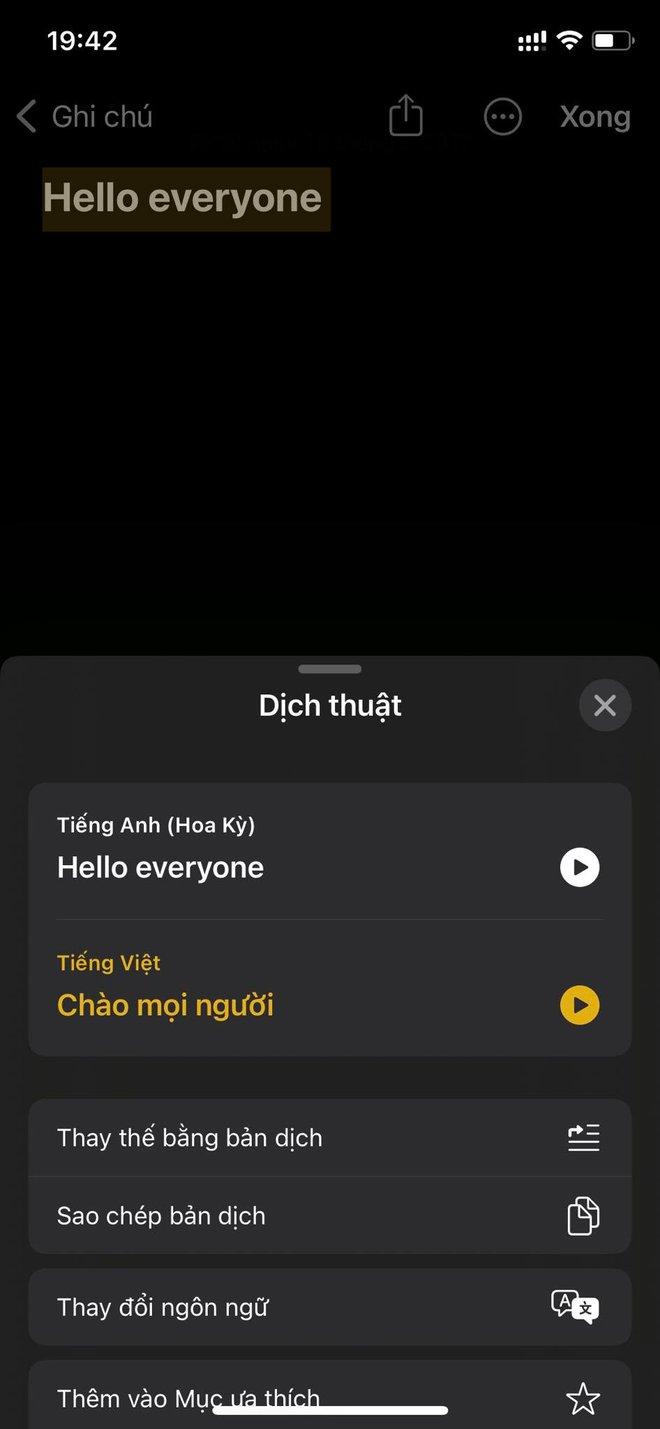The height and width of the screenshot is (1429, 660).
Task: Choose Sao chép bản dịch
Action: 330,1216
